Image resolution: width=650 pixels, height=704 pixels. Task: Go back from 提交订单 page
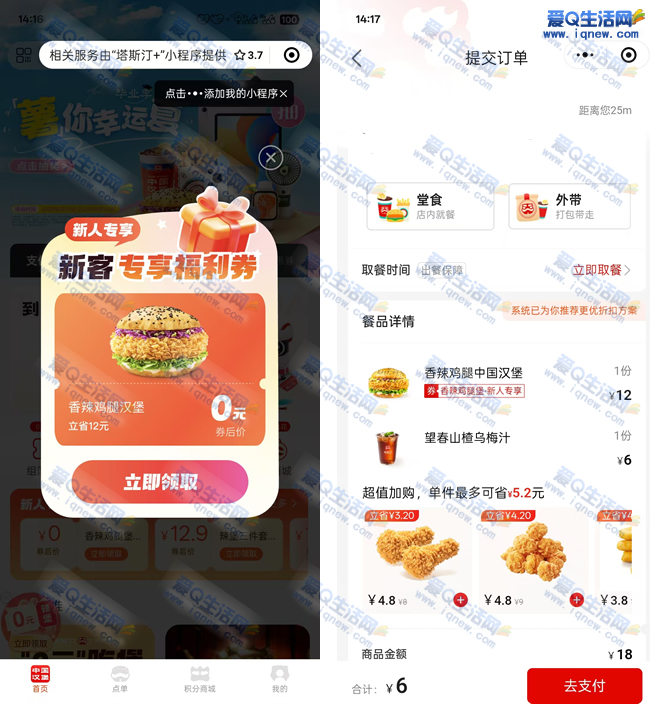[357, 58]
